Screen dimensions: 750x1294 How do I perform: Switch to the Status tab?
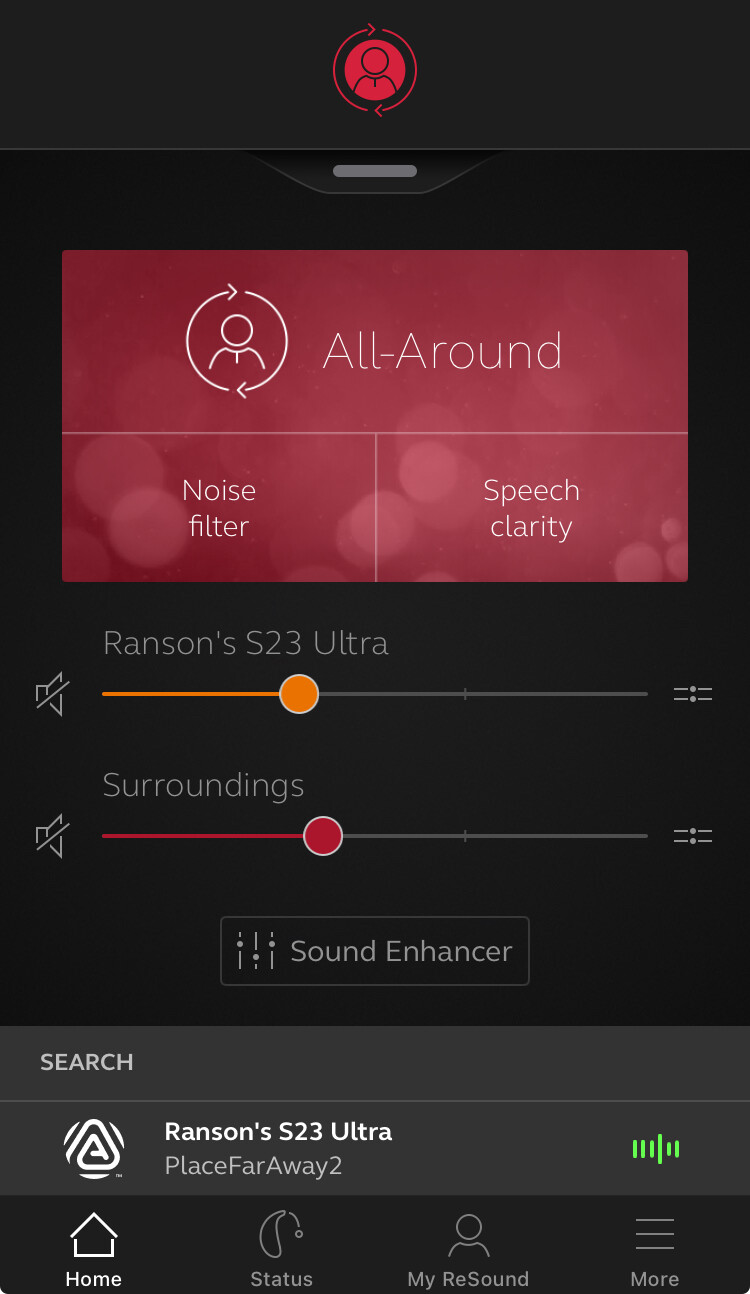click(281, 1250)
